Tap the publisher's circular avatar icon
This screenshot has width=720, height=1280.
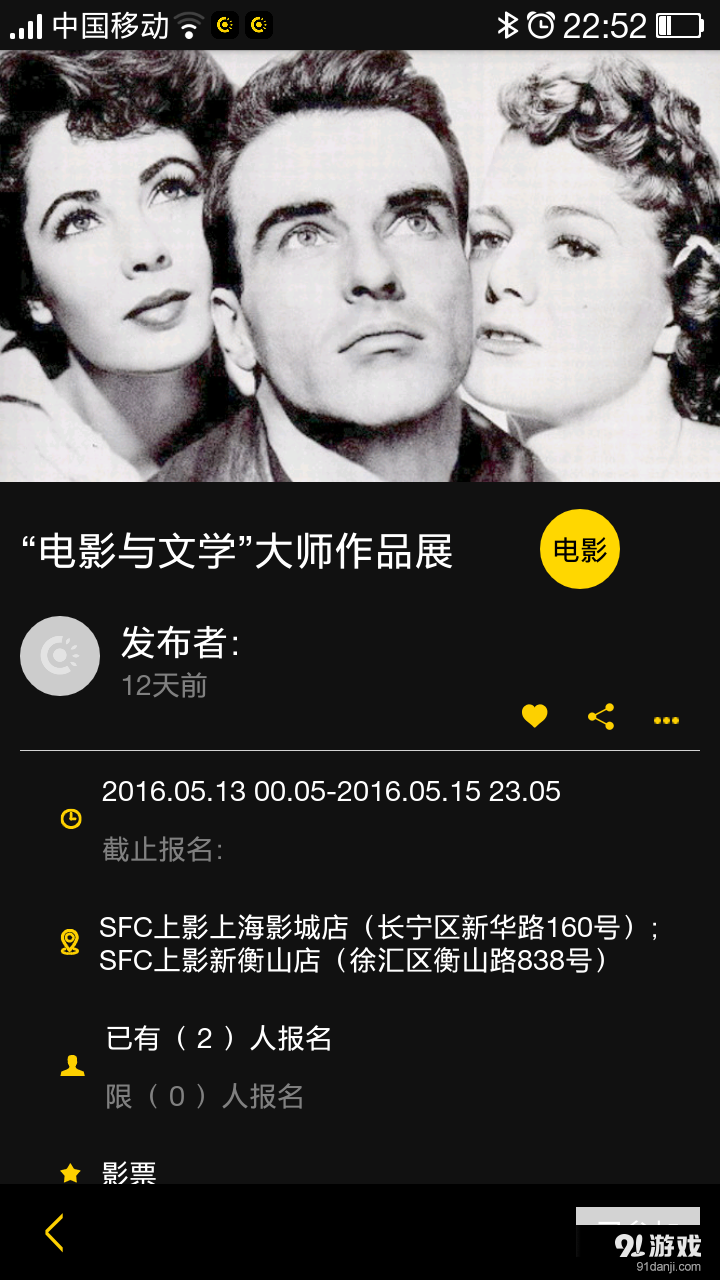tap(60, 656)
